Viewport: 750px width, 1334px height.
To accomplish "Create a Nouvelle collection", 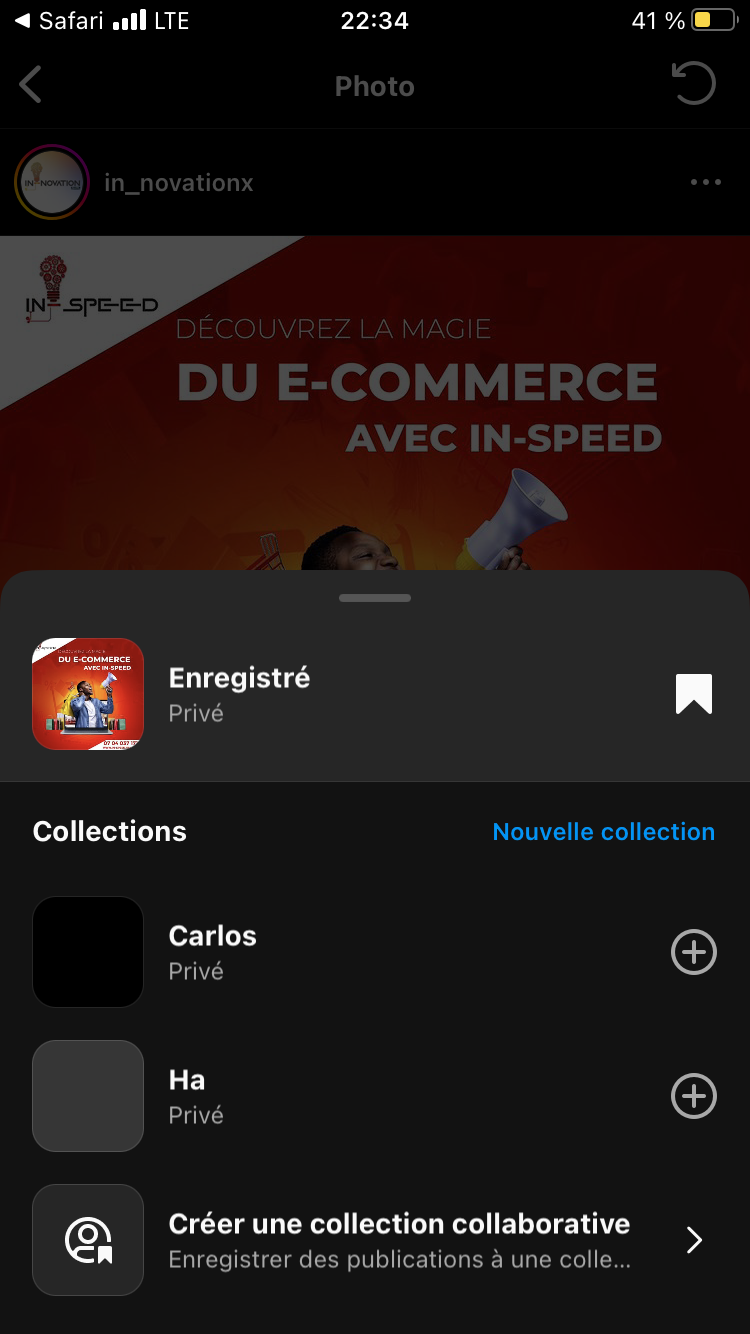I will coord(603,832).
